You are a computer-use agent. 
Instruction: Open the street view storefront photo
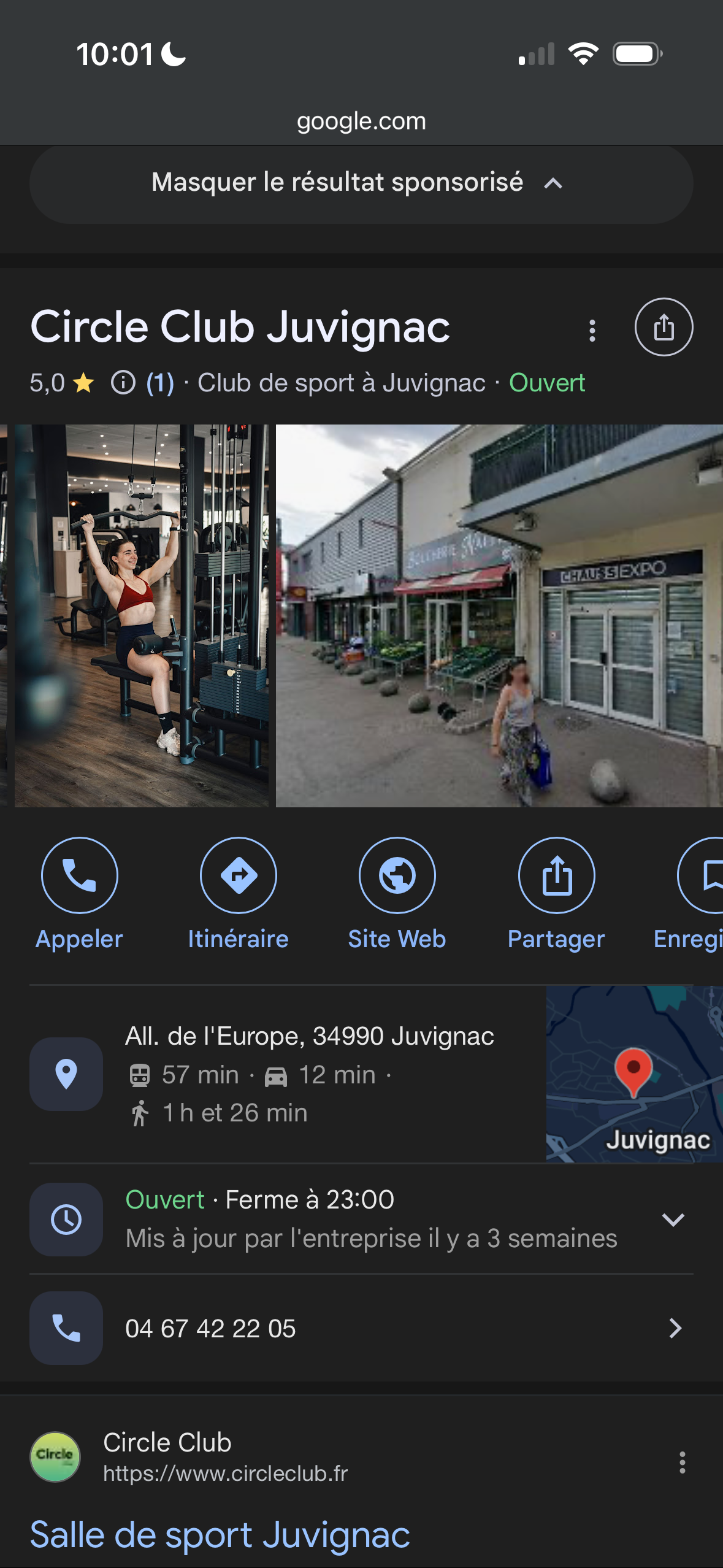coord(499,615)
